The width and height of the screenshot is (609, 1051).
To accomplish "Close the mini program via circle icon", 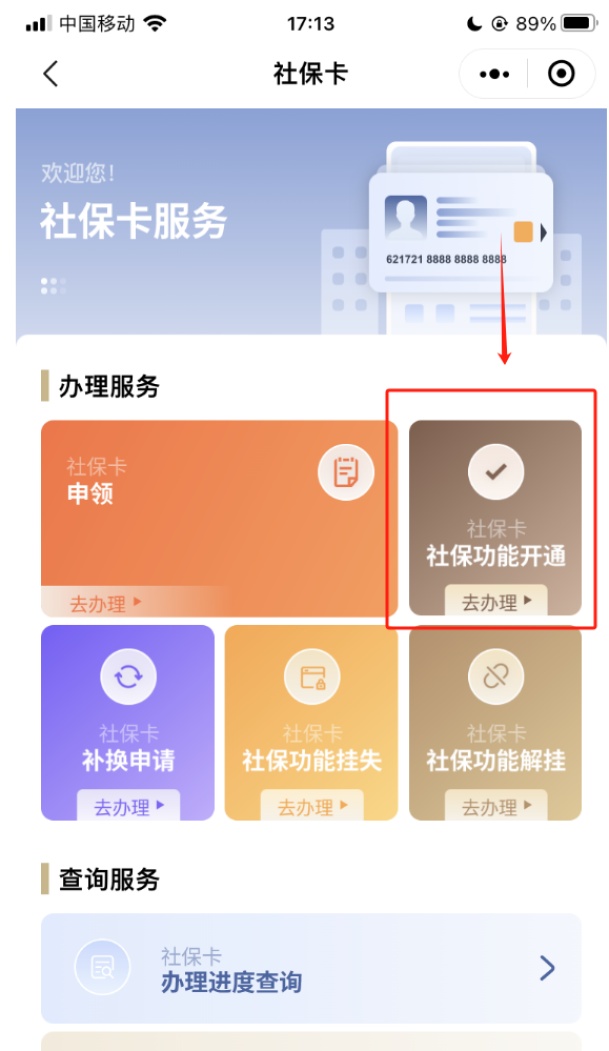I will (562, 74).
